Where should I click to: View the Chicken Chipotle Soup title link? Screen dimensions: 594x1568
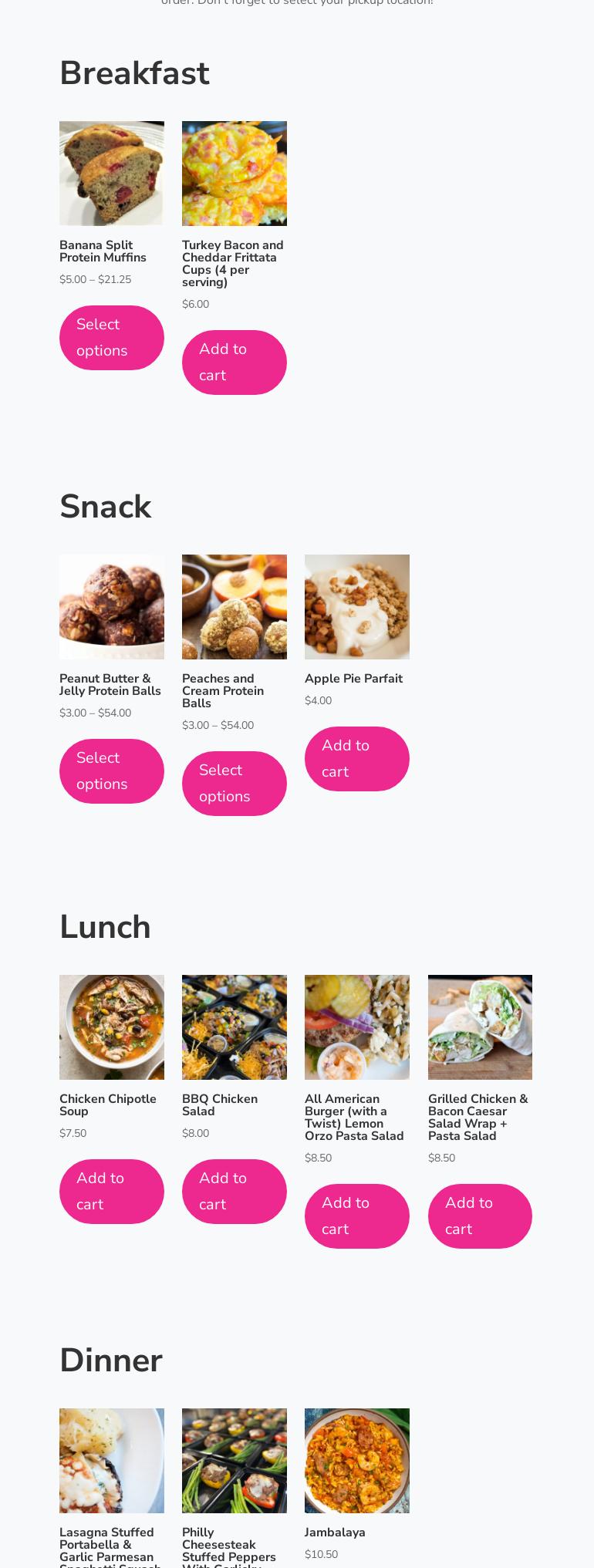[107, 1105]
